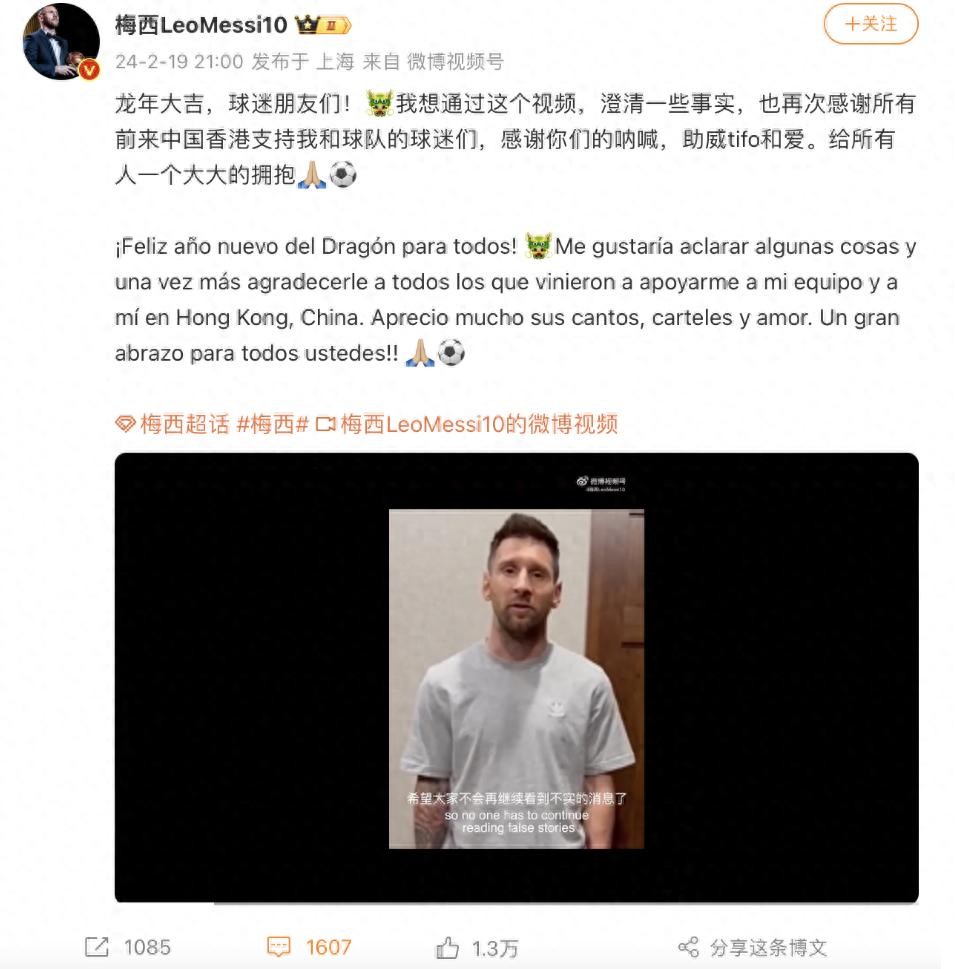Open the 梅西LeoMessi10 username link
Viewport: 955px width, 969px height.
[200, 25]
